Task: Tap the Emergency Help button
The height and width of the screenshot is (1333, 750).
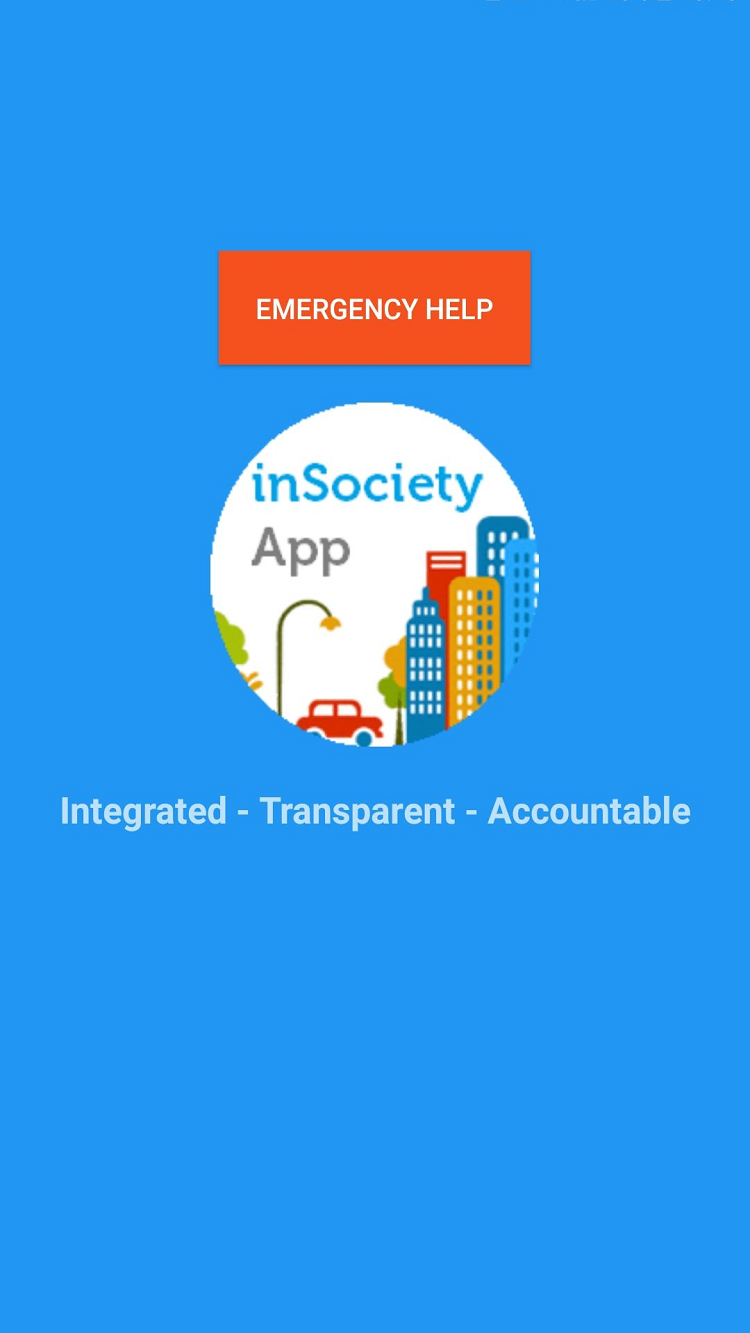Action: 374,308
